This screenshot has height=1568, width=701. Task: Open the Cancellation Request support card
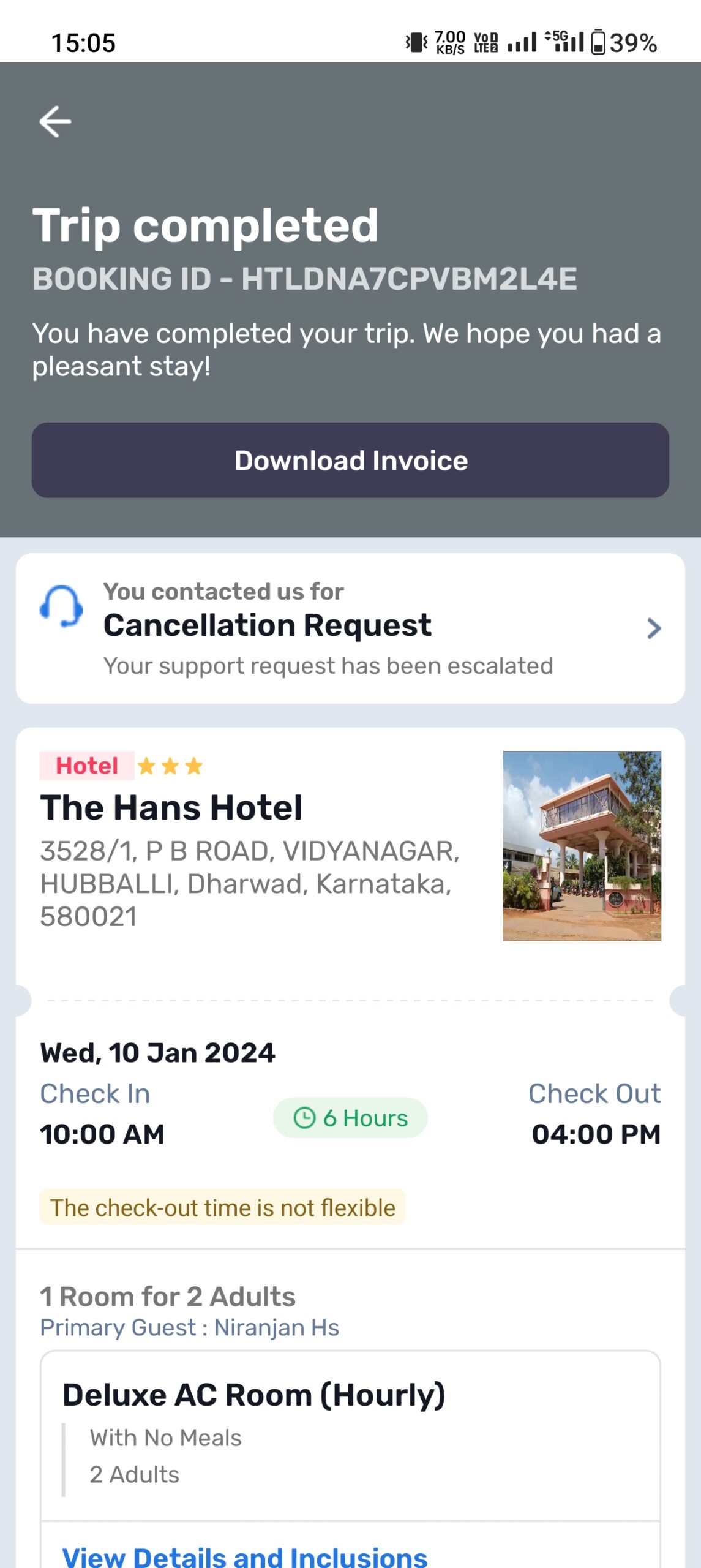pos(350,628)
